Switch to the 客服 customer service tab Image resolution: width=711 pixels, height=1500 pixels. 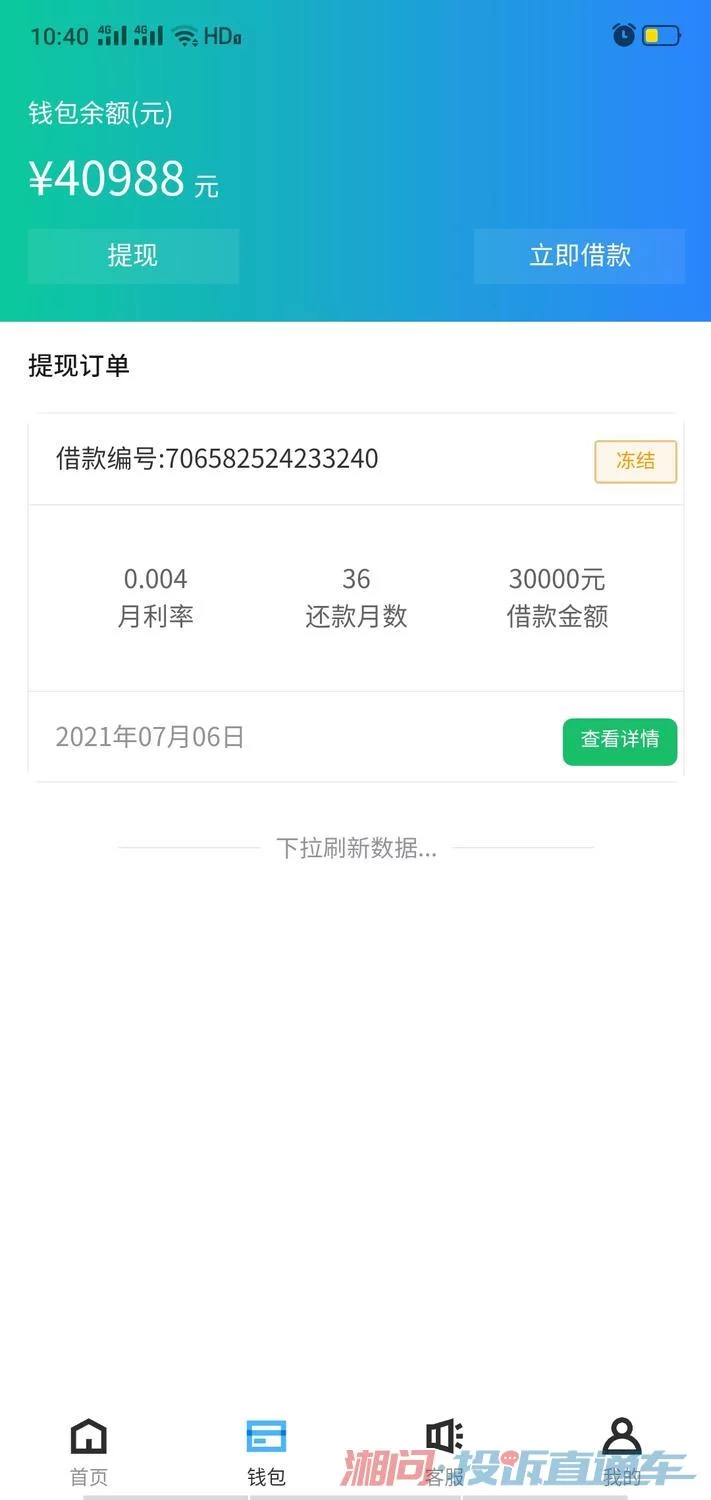coord(445,1450)
